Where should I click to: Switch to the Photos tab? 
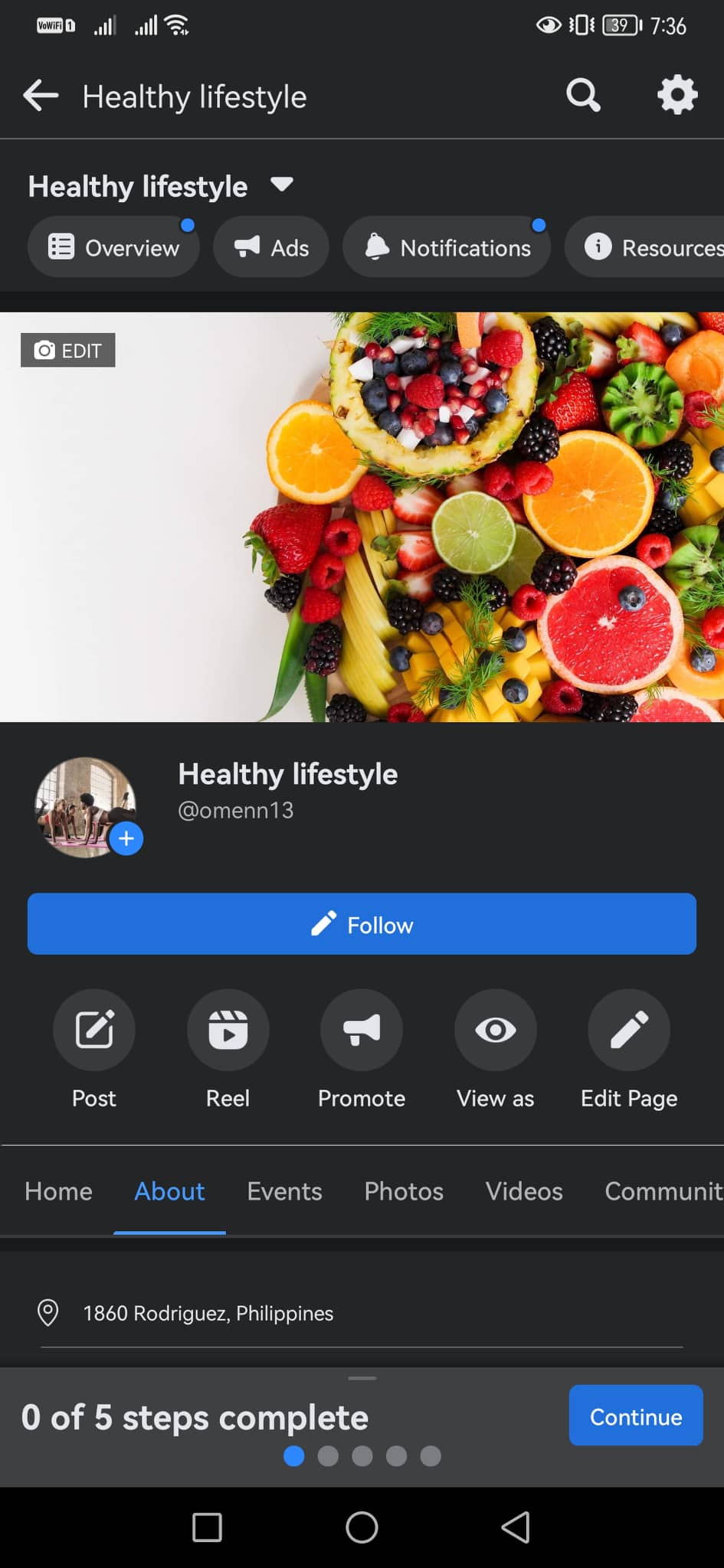pyautogui.click(x=404, y=1191)
